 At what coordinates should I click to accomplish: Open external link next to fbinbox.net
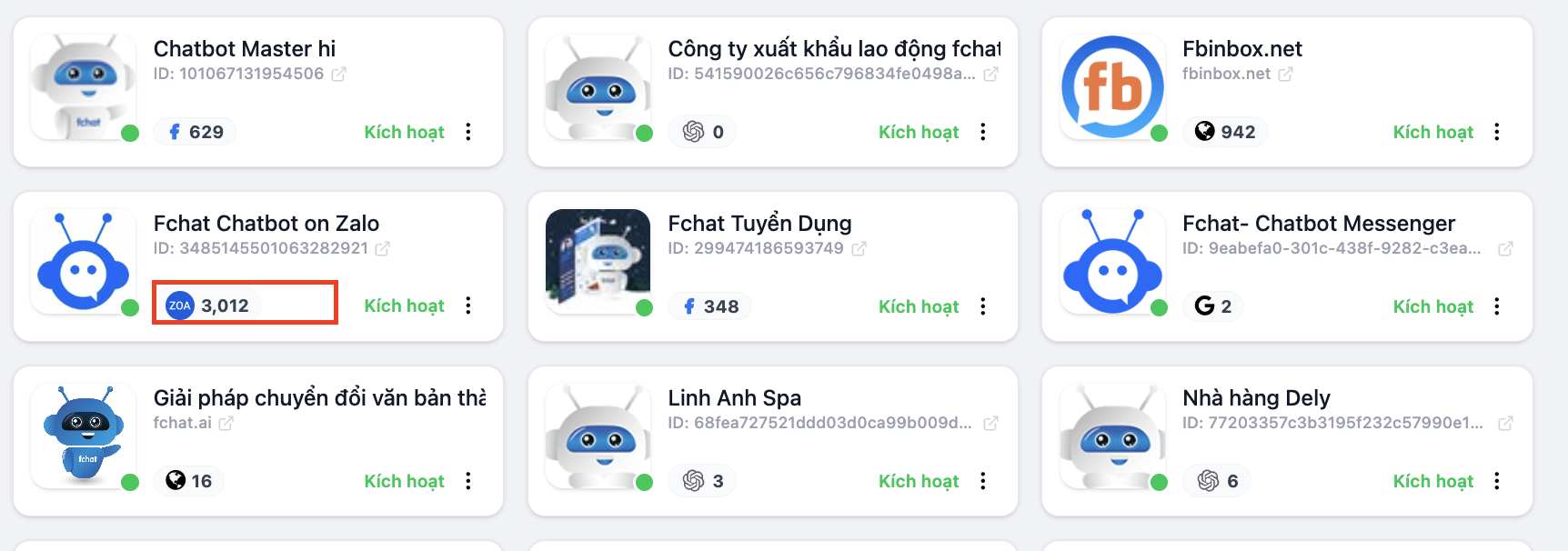pos(1285,75)
